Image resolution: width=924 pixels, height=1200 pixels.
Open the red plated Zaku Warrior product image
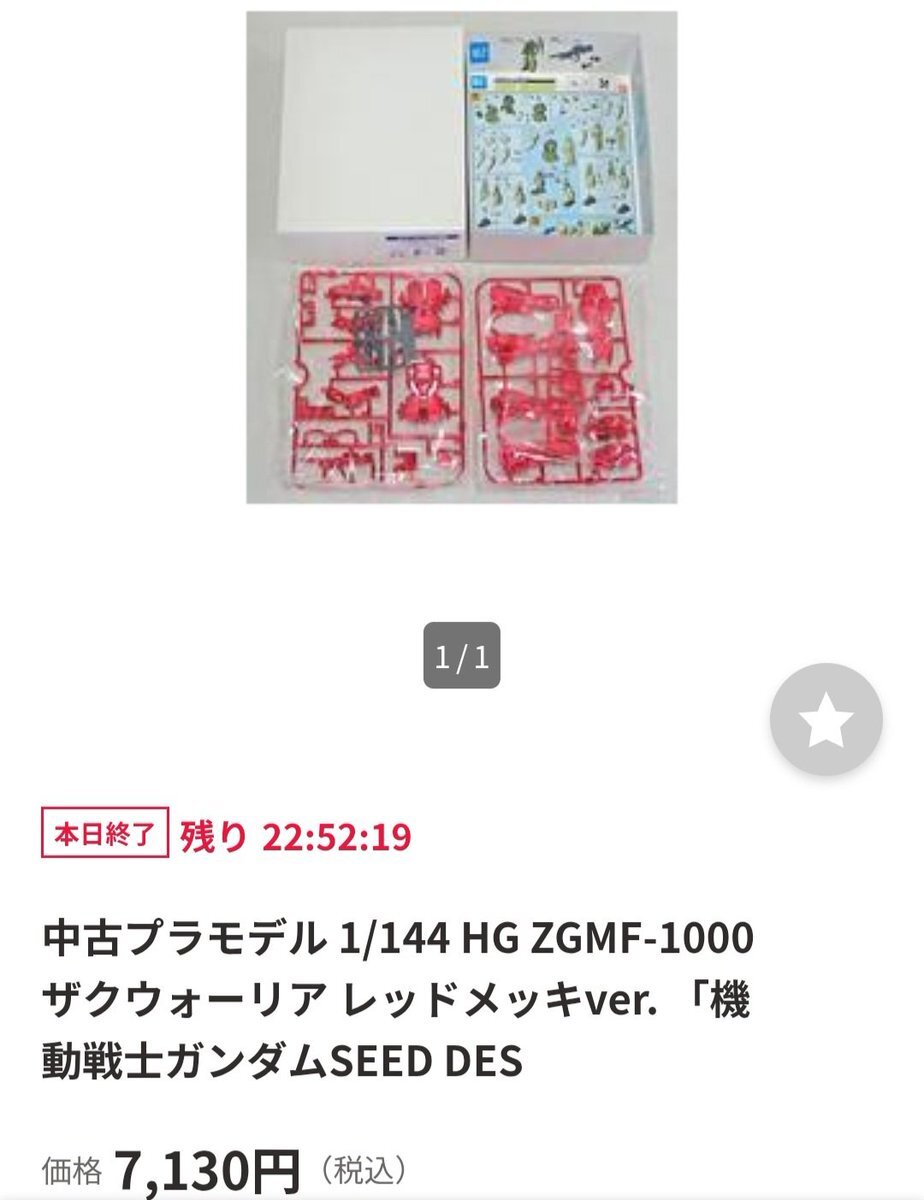pyautogui.click(x=461, y=257)
